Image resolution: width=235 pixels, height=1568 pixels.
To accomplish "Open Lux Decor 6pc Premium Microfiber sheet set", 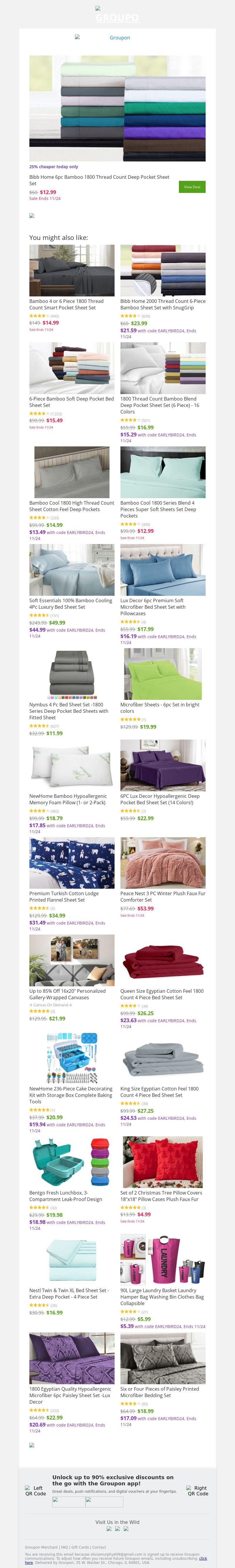I will click(x=152, y=606).
